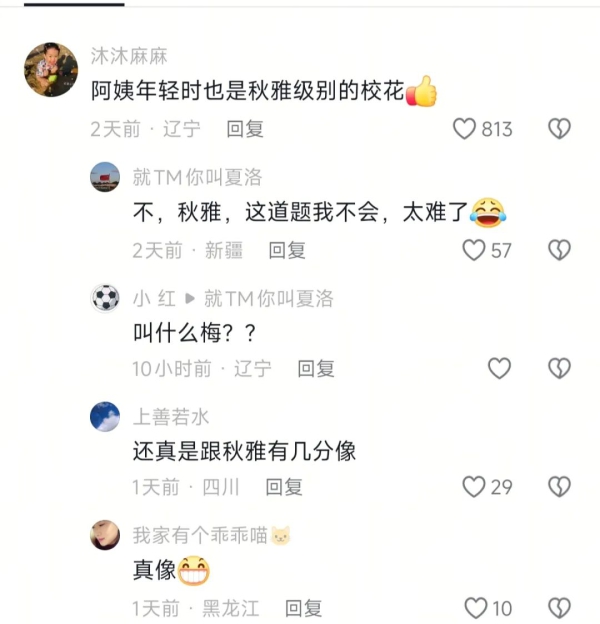Dislike the comment by 就TM你叫夏洛 from 新疆
Screen dimensions: 600x624
coord(559,250)
